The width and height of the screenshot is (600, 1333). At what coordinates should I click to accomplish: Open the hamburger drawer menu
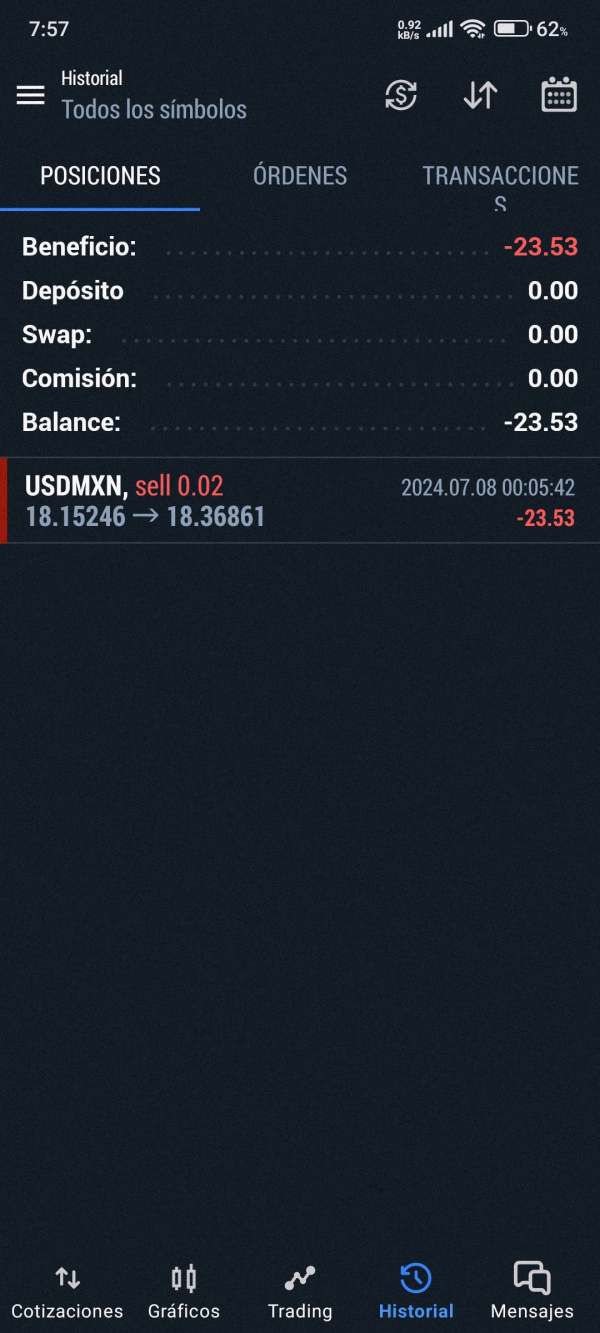coord(31,95)
